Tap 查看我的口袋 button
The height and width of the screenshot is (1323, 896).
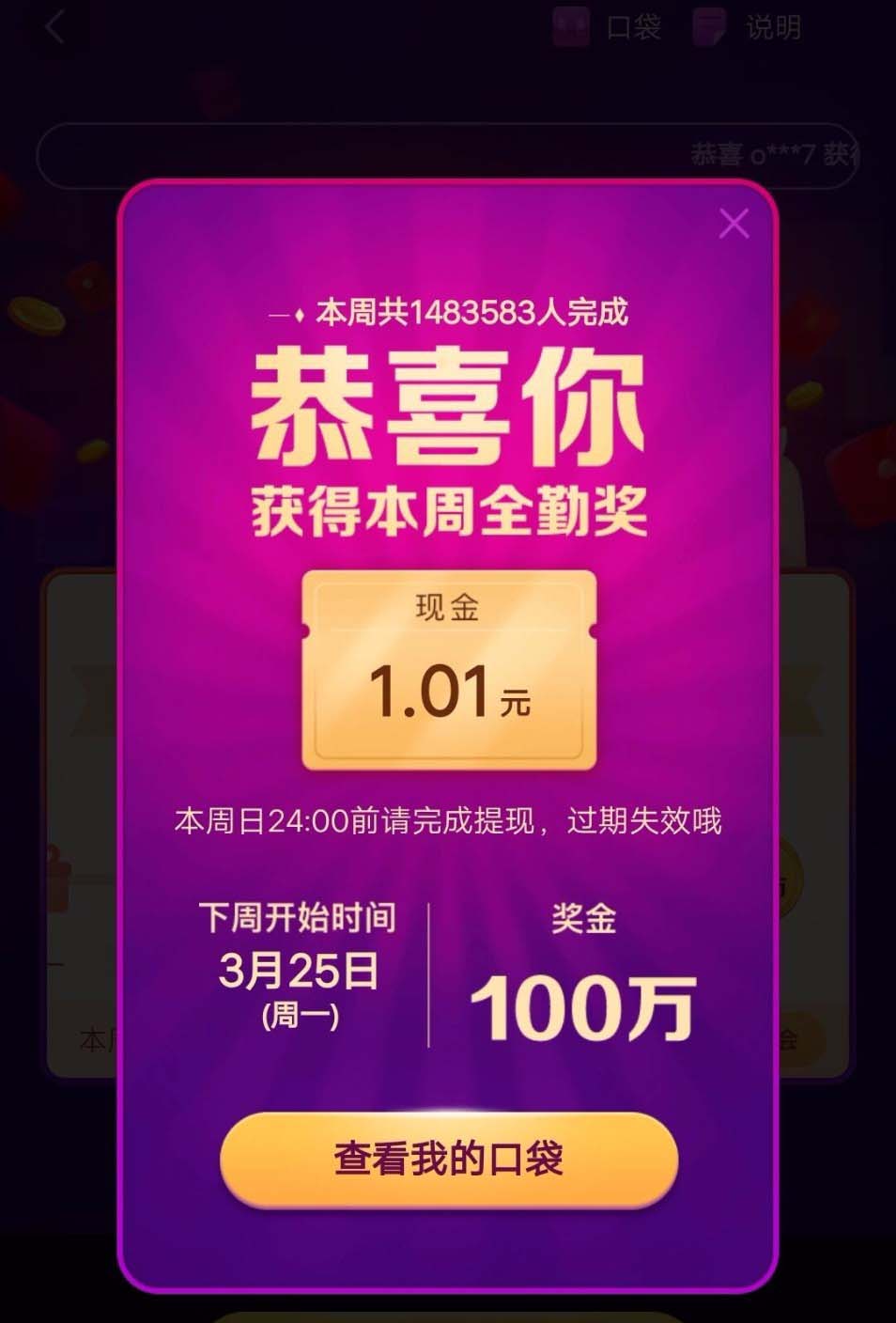pos(449,1159)
